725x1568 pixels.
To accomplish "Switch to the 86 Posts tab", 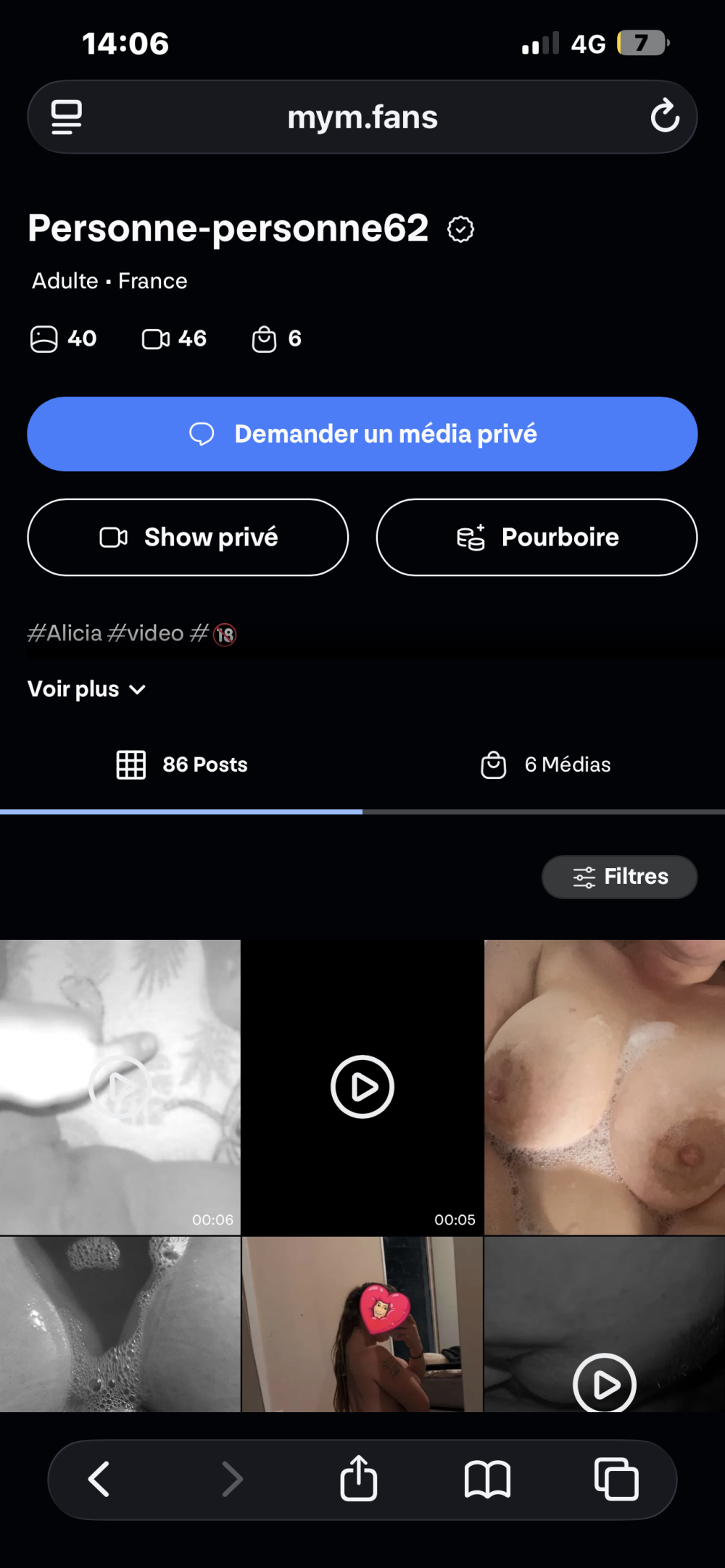I will click(182, 764).
